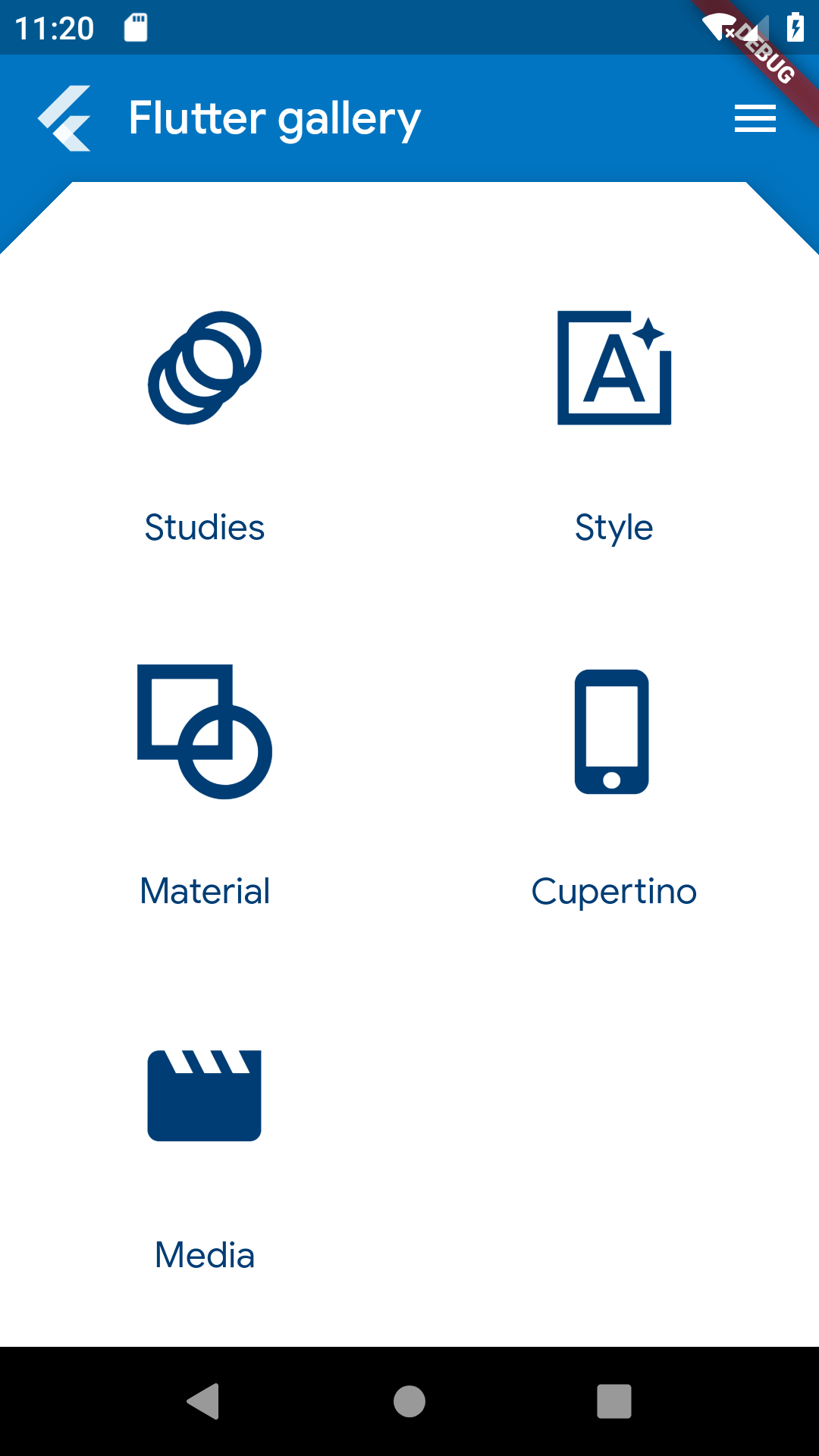Image resolution: width=819 pixels, height=1456 pixels.
Task: Open the Cupertino category
Action: pos(614,787)
